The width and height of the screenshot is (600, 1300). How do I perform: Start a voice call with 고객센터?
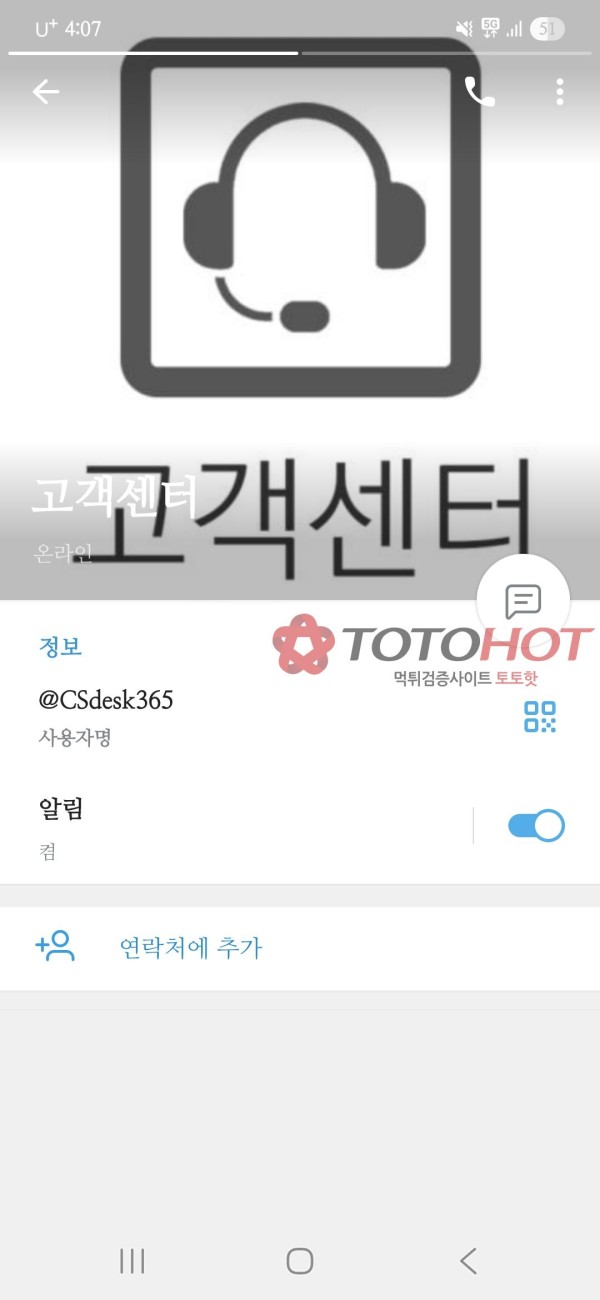(480, 92)
